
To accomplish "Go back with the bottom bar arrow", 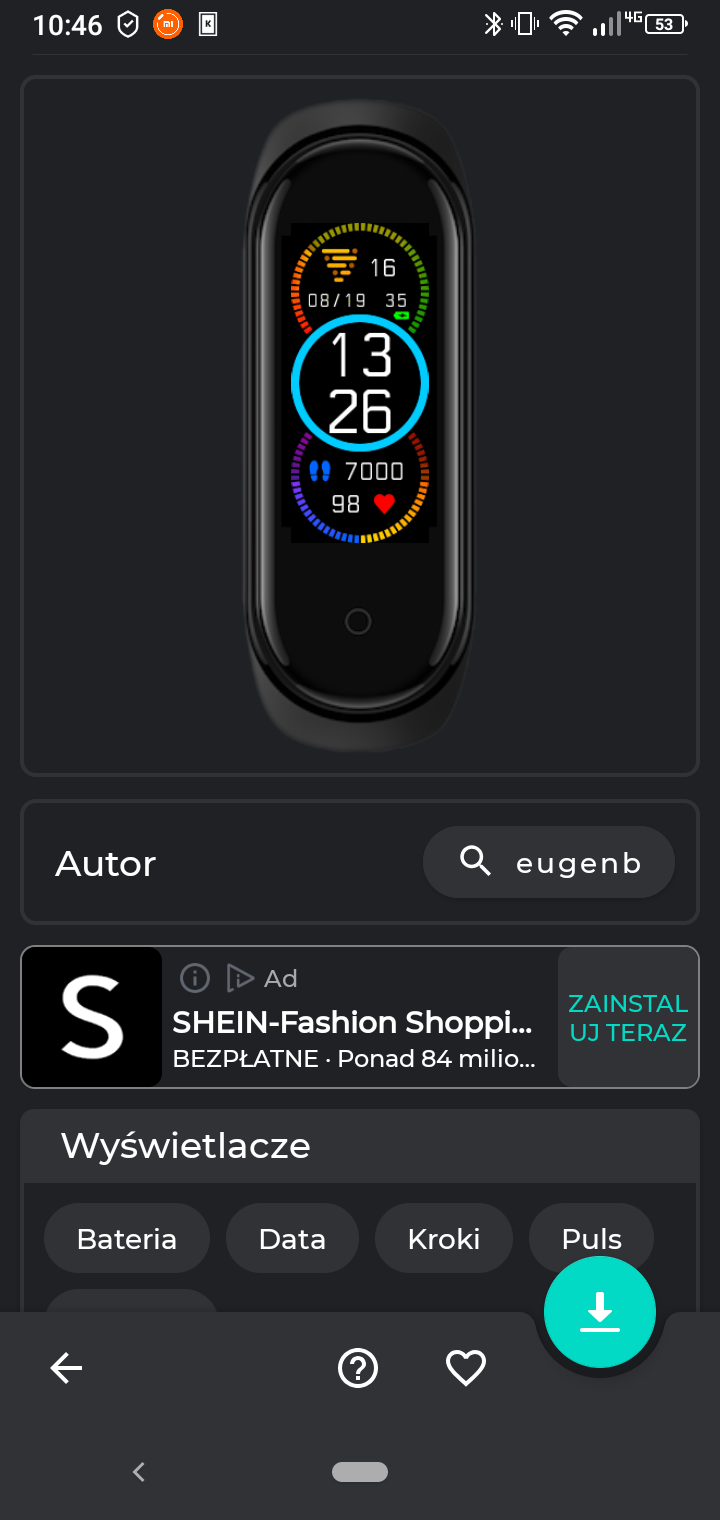I will (x=66, y=1367).
